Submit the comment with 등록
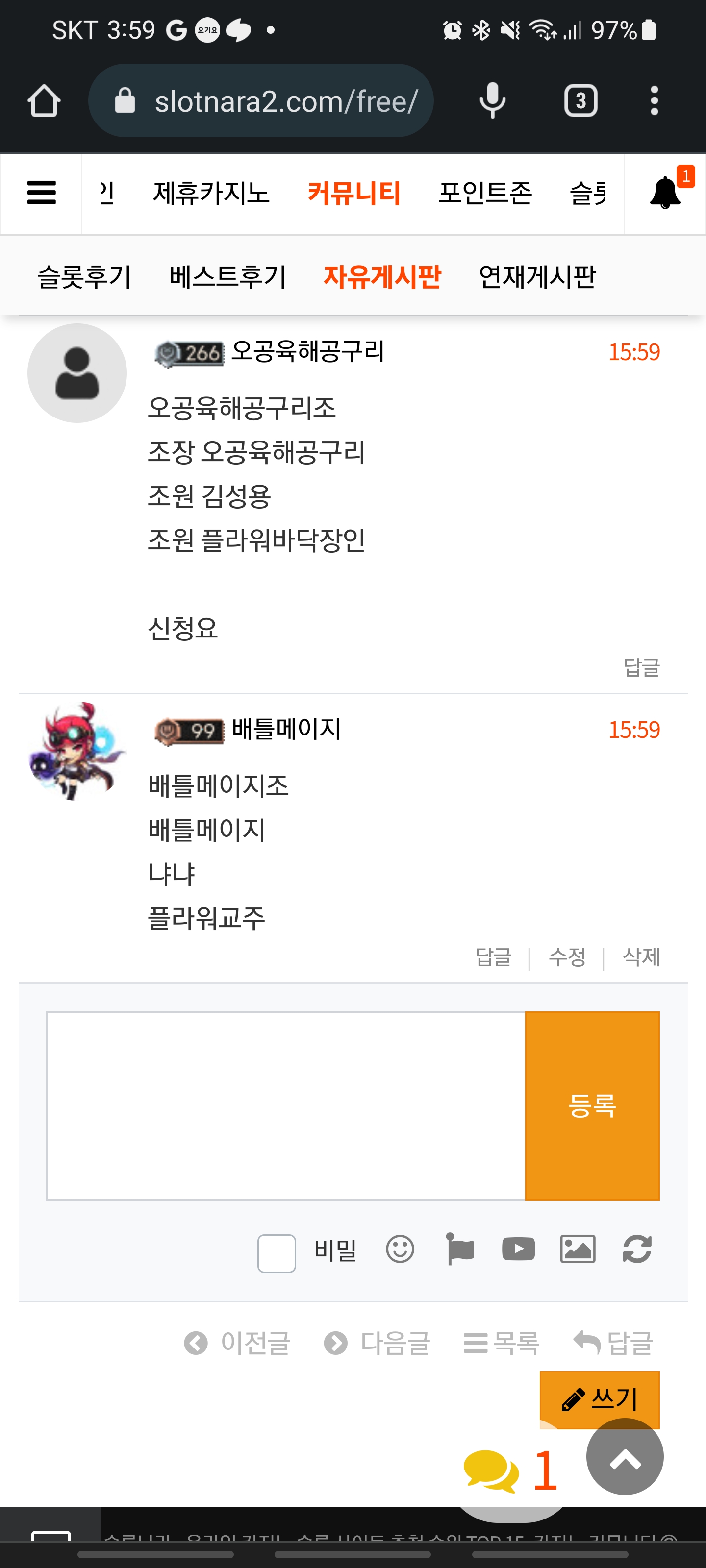The height and width of the screenshot is (1568, 706). pos(592,1106)
